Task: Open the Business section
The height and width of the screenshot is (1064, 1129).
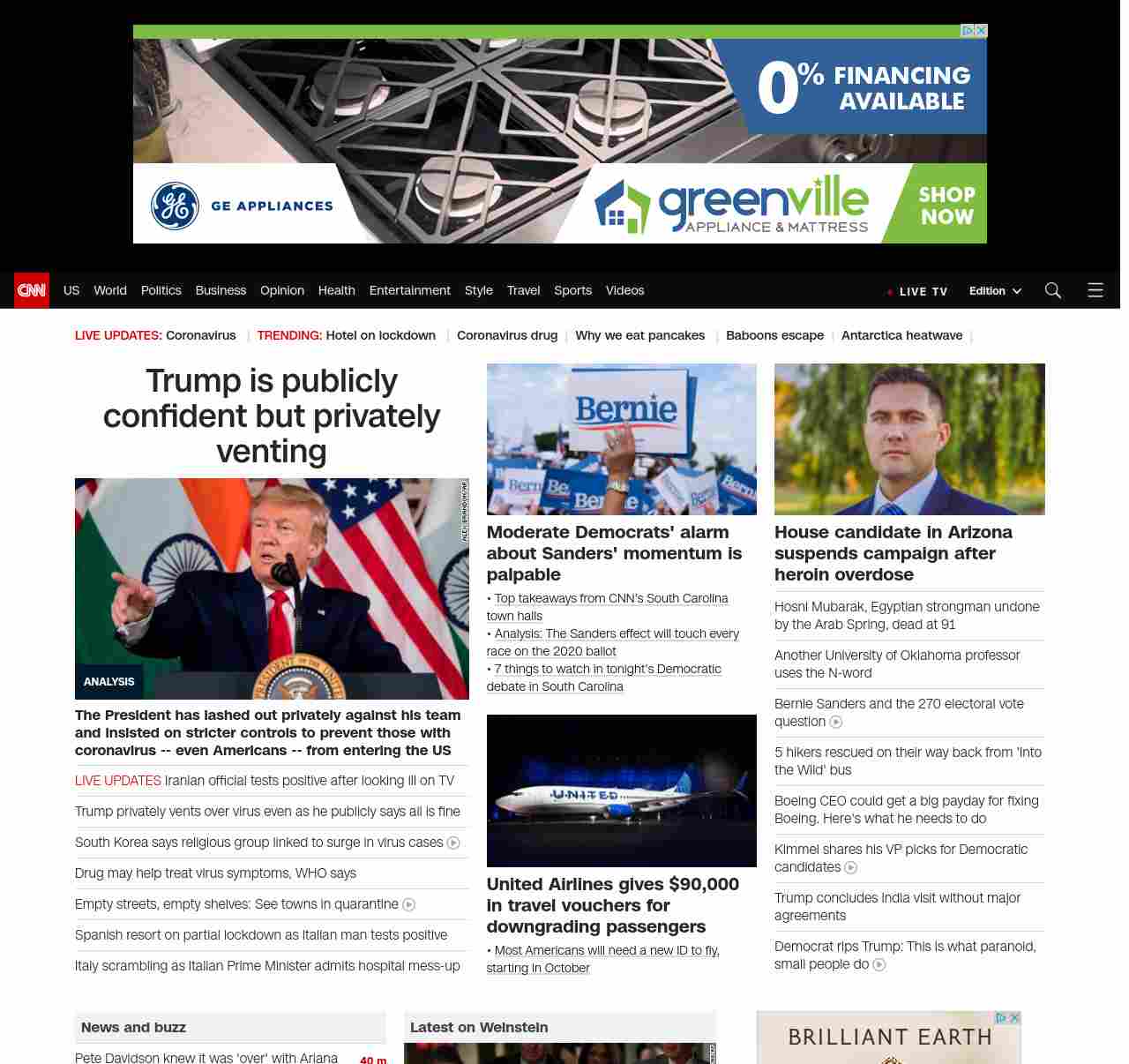Action: click(221, 290)
